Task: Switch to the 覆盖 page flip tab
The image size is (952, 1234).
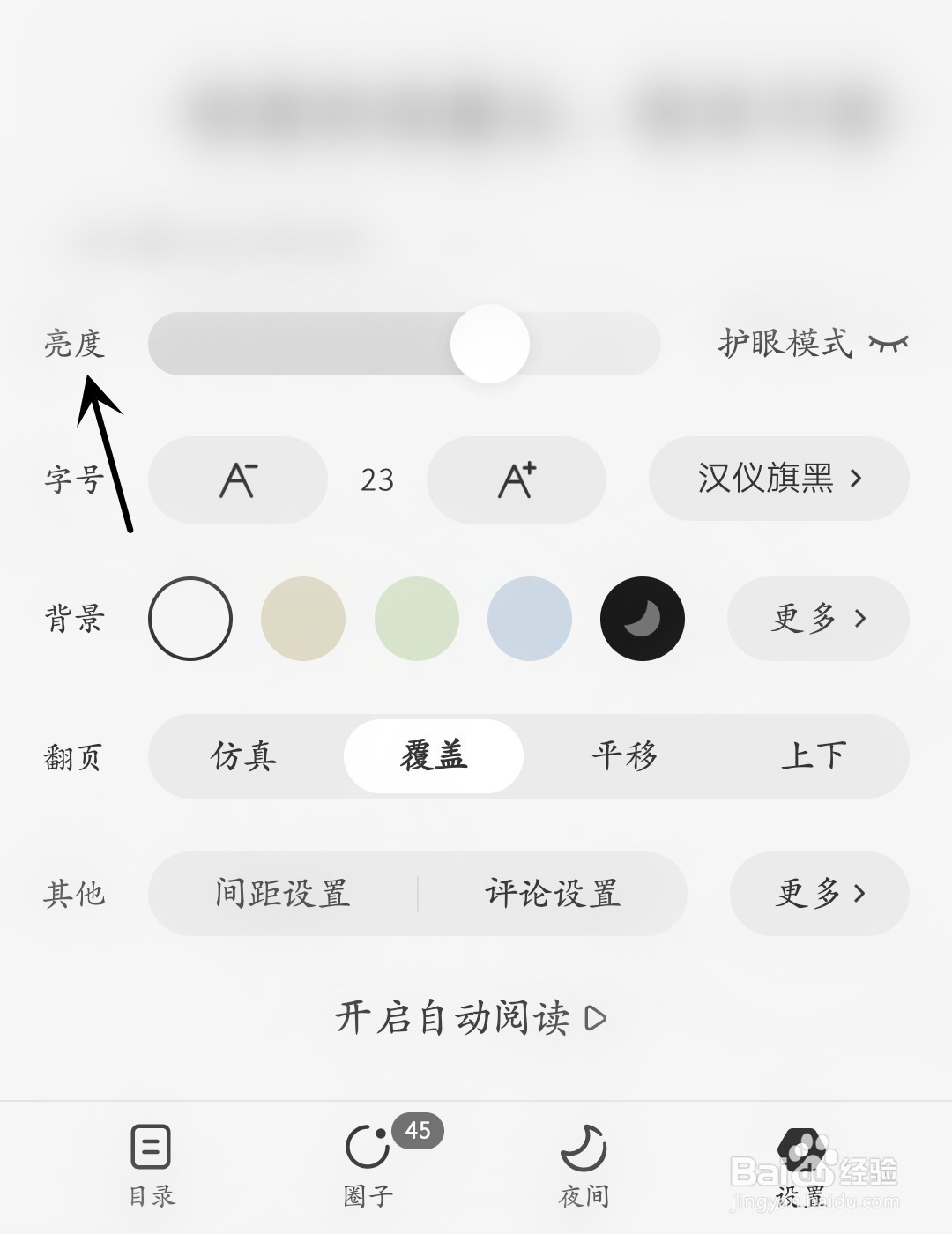Action: [434, 756]
